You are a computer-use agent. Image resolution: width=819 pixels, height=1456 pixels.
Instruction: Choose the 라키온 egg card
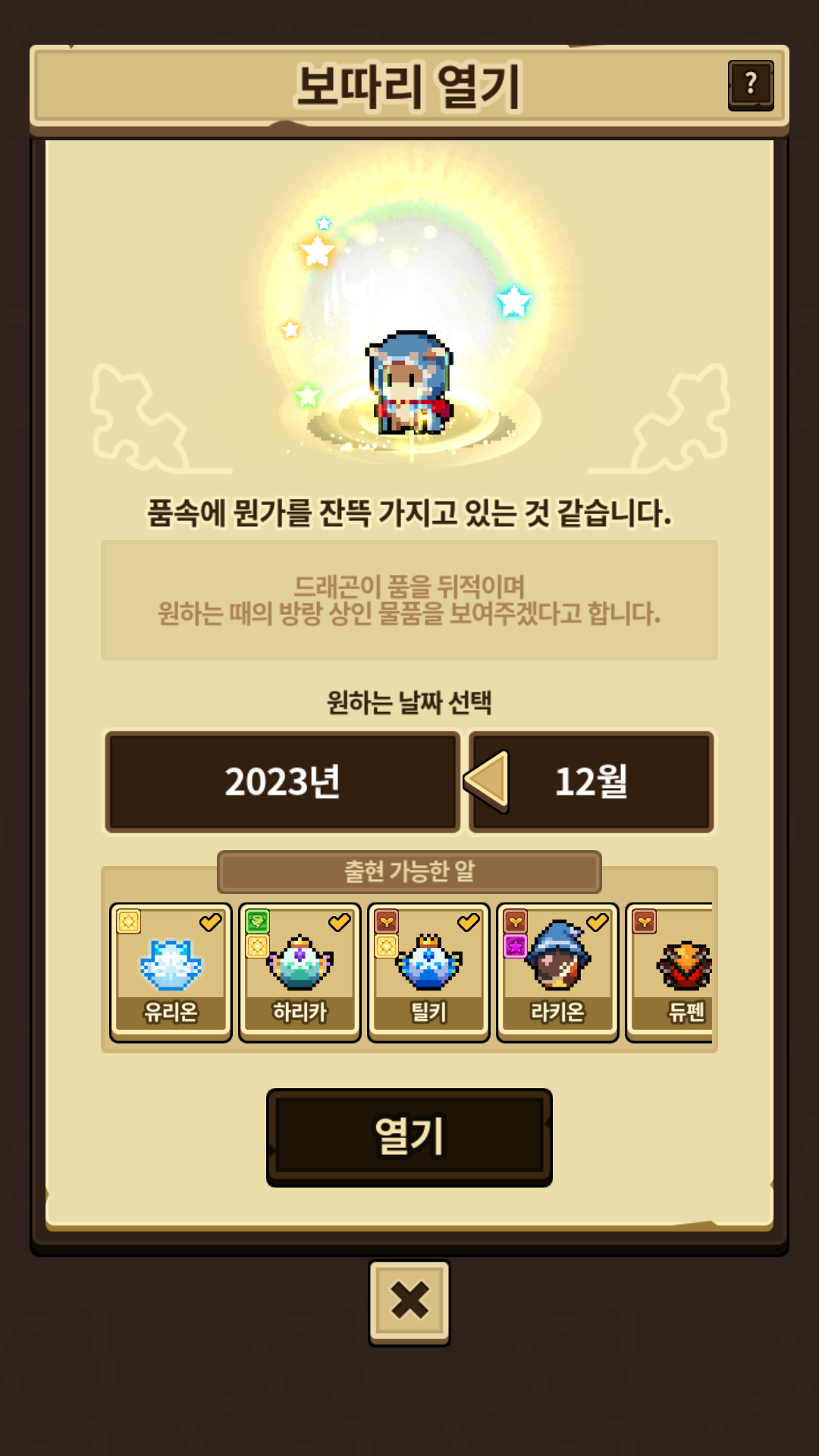point(557,972)
